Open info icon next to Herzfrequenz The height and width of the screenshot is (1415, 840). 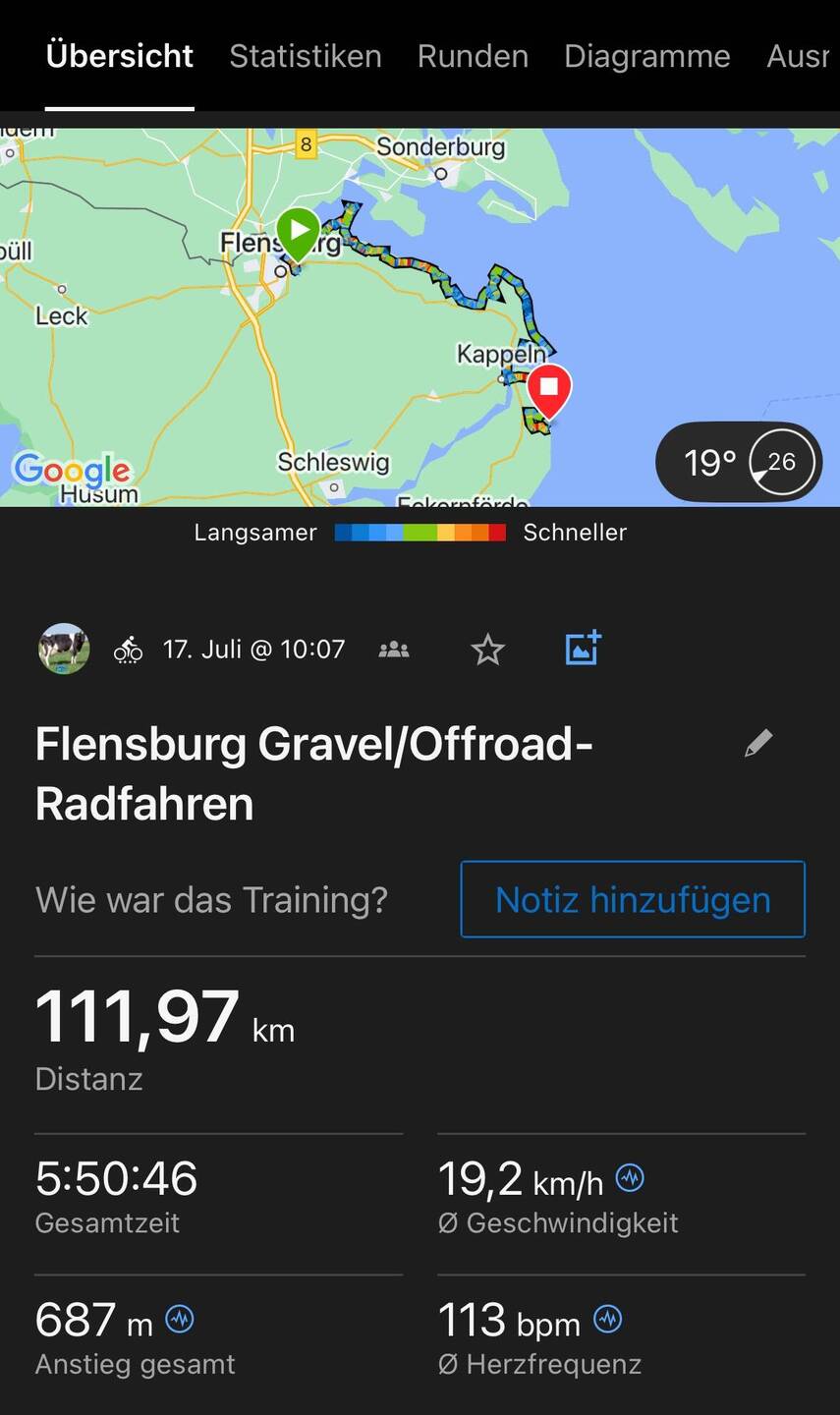(608, 1319)
